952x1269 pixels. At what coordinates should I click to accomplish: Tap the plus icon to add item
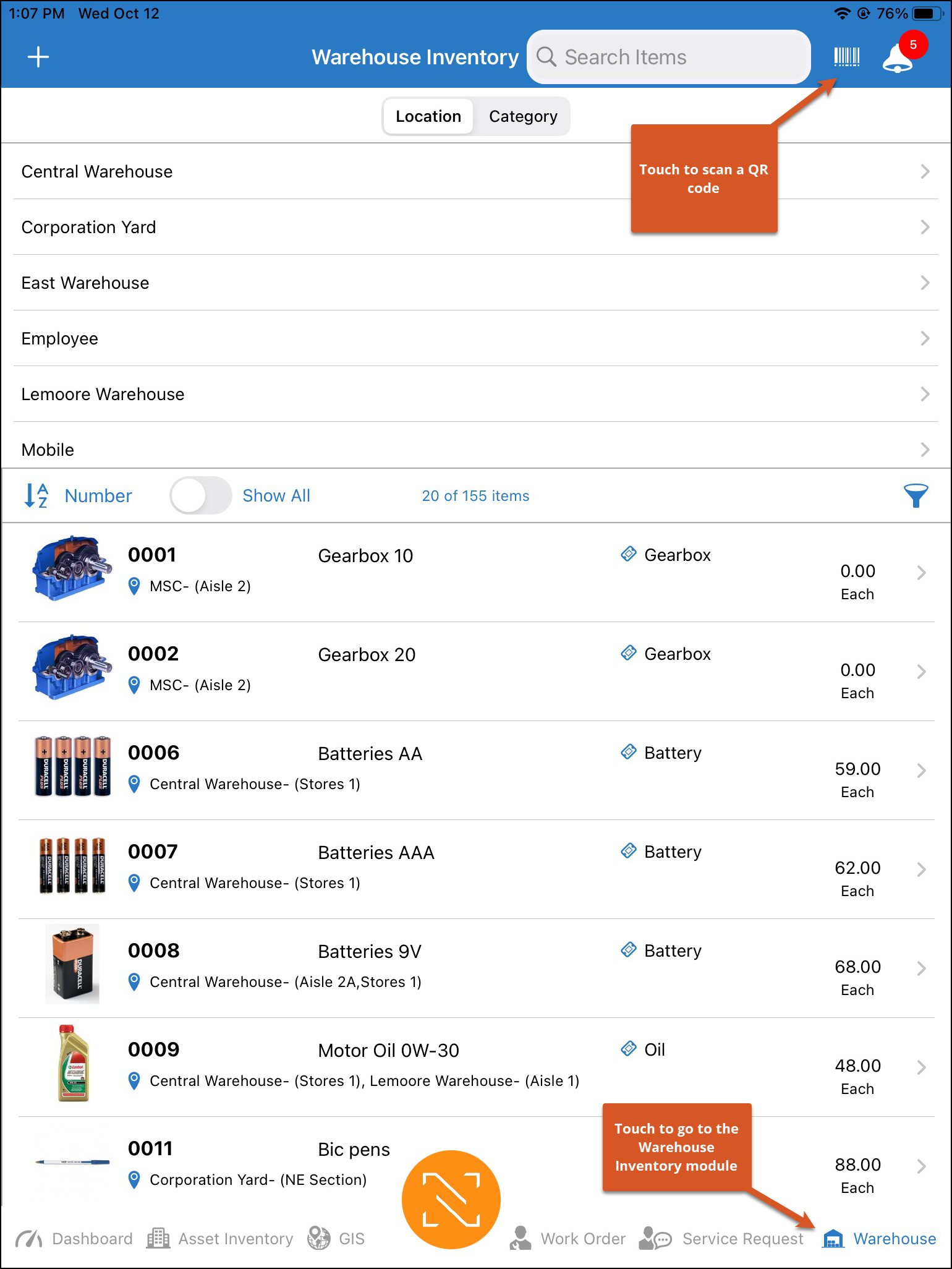(x=38, y=57)
